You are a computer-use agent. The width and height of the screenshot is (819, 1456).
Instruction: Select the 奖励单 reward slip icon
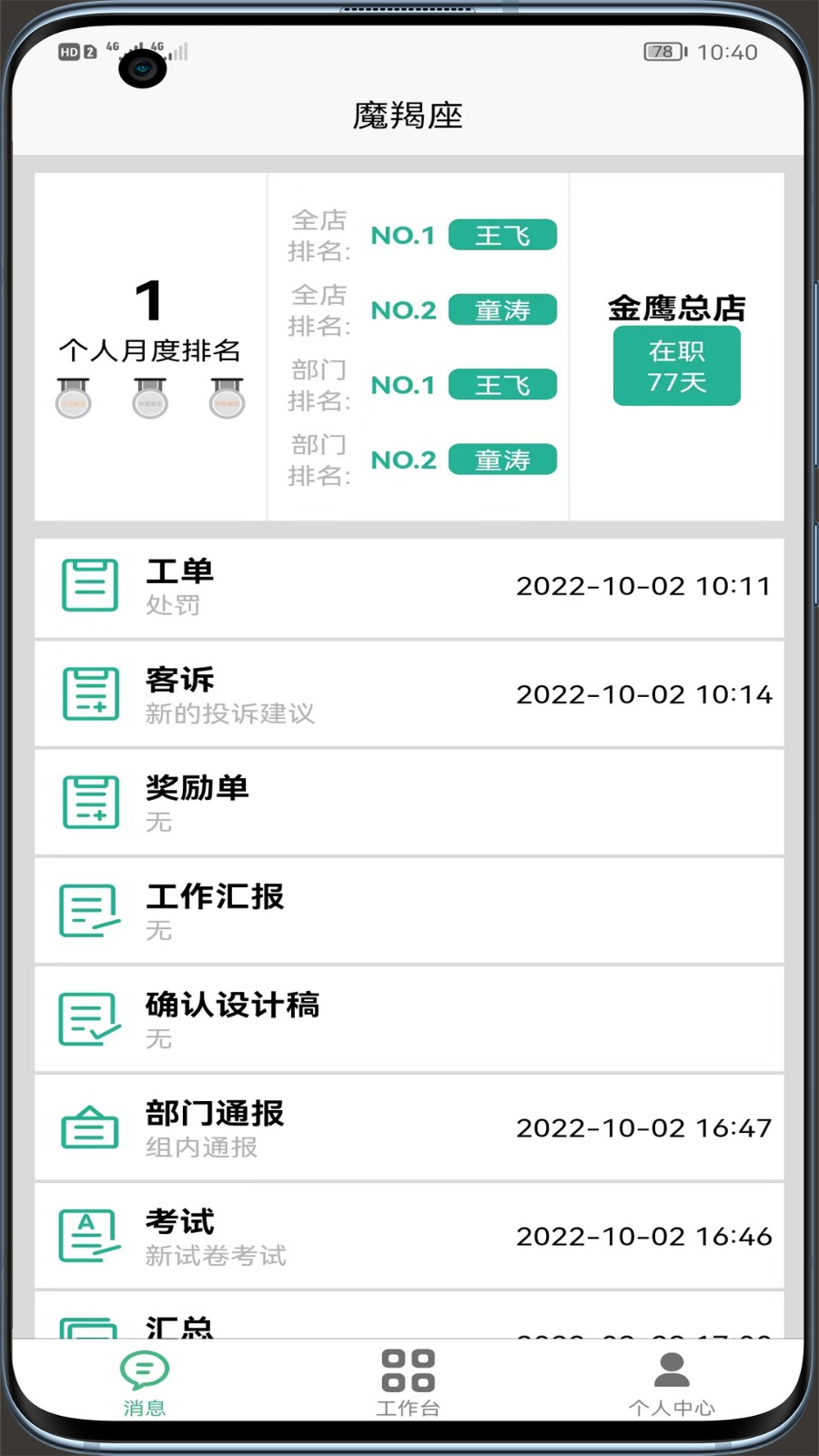click(x=91, y=802)
